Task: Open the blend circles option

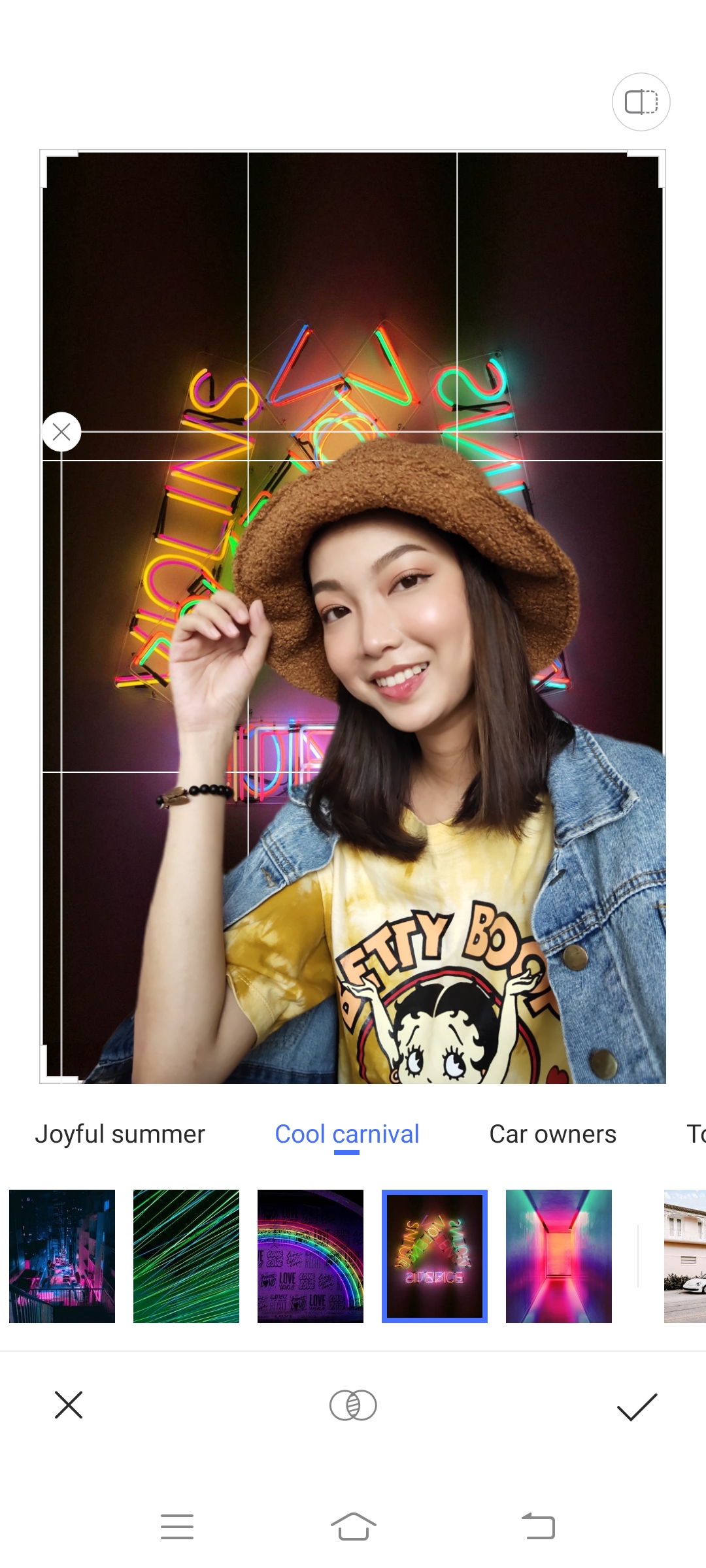Action: tap(353, 1405)
